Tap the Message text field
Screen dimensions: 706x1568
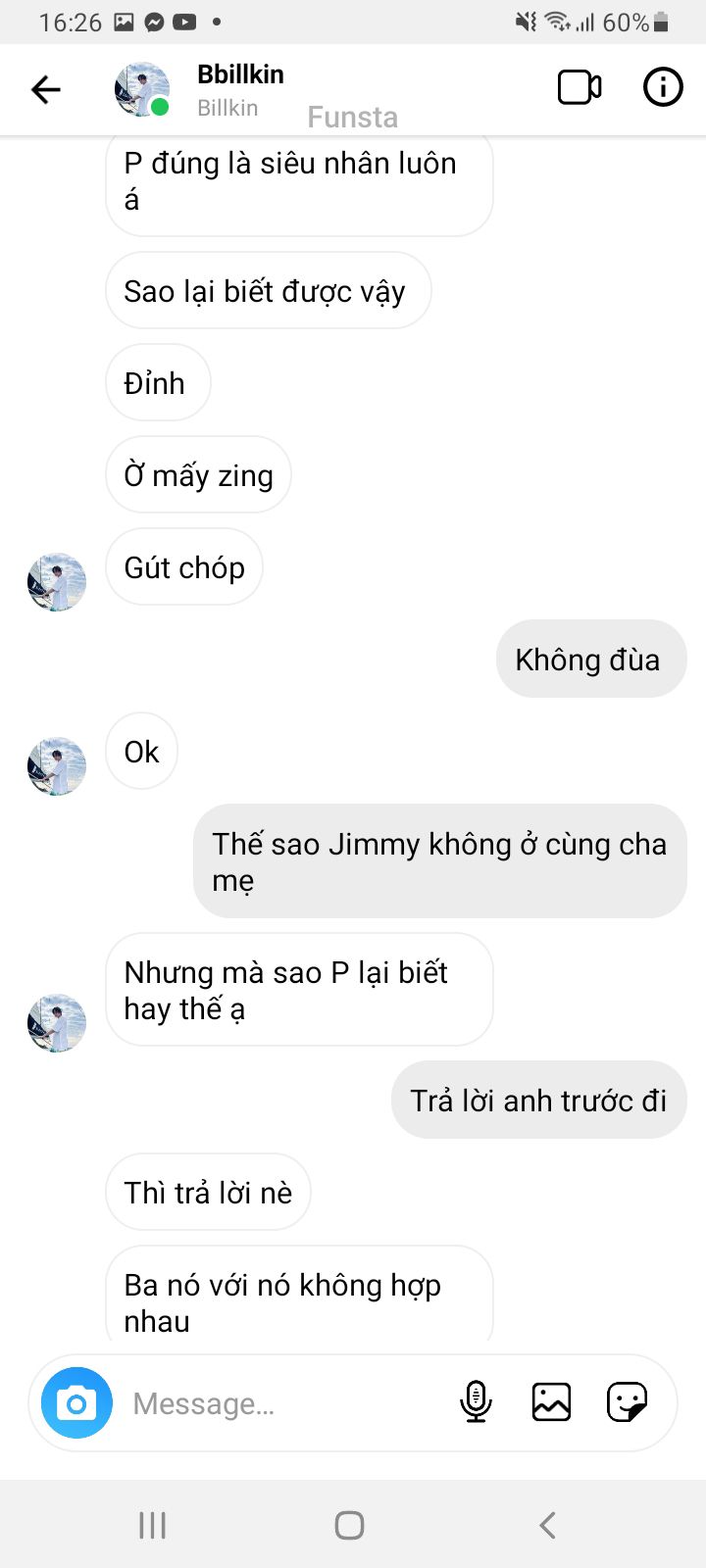[284, 1403]
